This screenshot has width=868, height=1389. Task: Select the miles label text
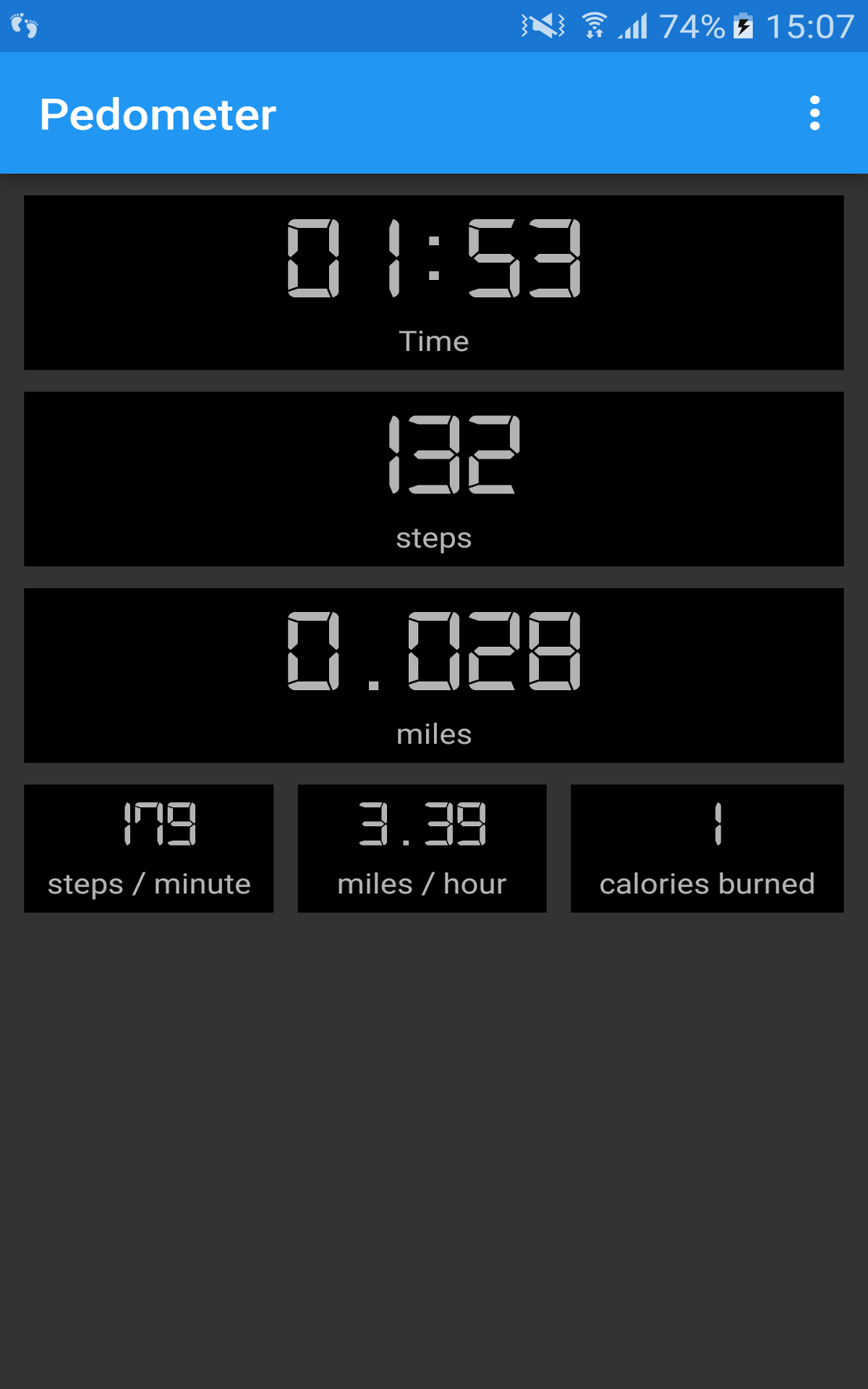[x=434, y=733]
